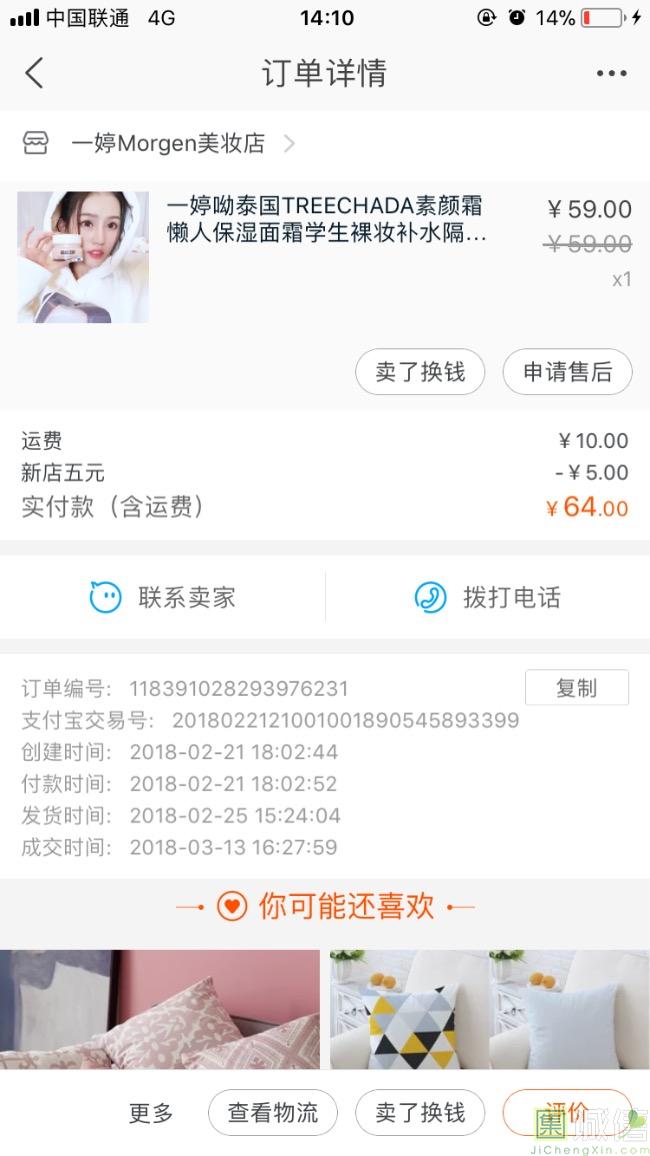The width and height of the screenshot is (650, 1156).
Task: Open the three-dot overflow menu
Action: pyautogui.click(x=611, y=73)
